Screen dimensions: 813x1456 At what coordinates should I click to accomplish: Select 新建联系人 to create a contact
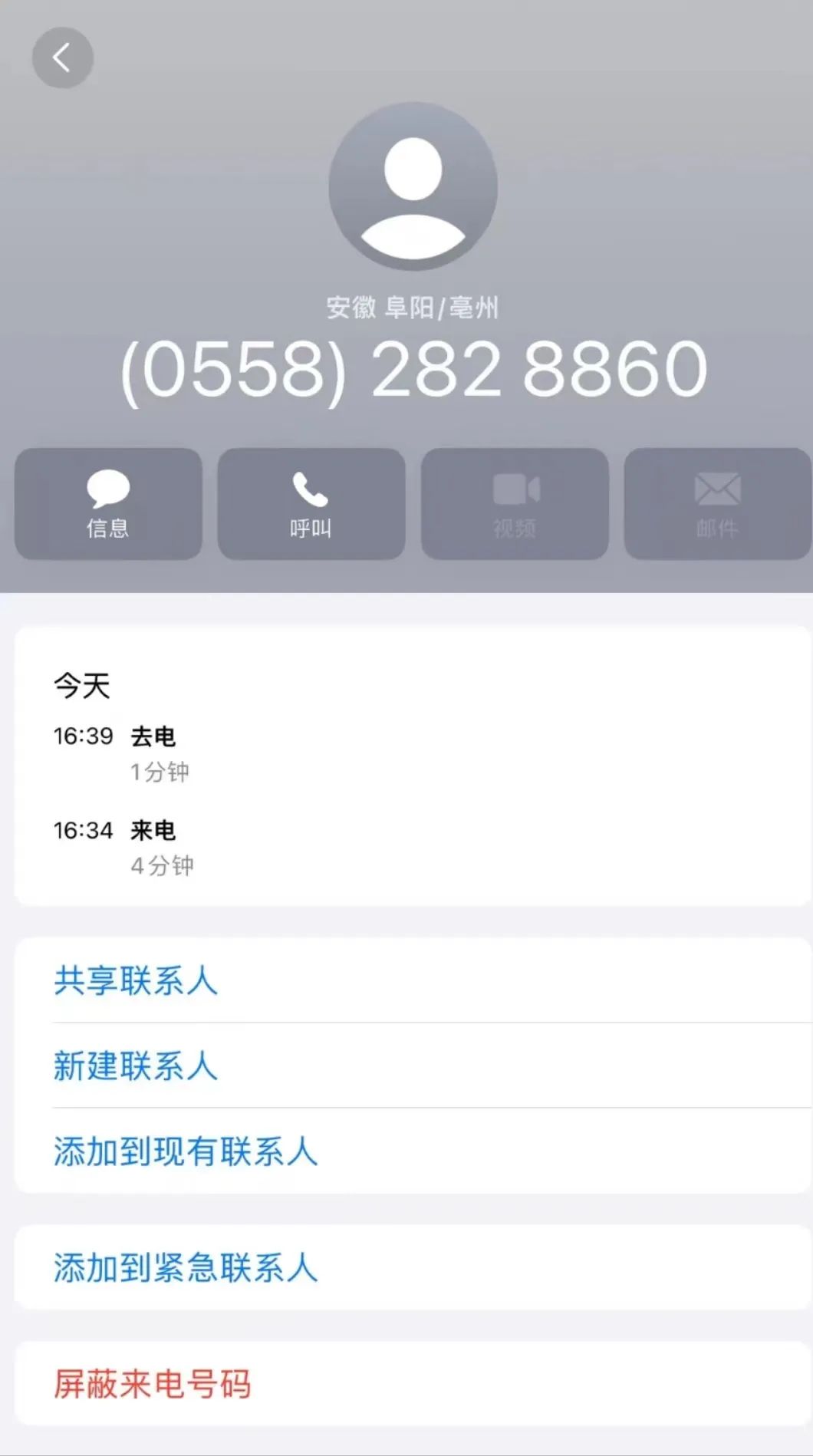(136, 1066)
